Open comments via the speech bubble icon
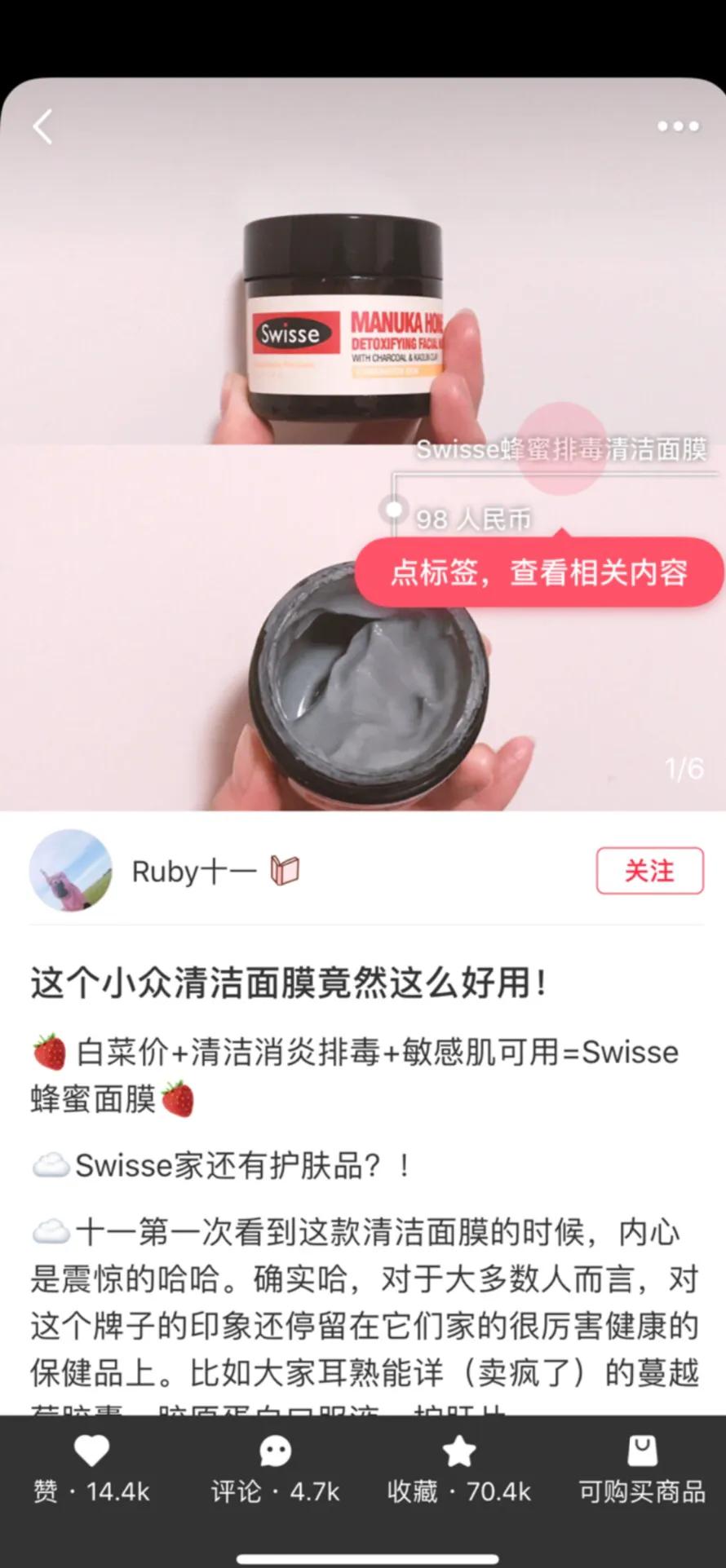This screenshot has width=726, height=1568. tap(275, 1451)
